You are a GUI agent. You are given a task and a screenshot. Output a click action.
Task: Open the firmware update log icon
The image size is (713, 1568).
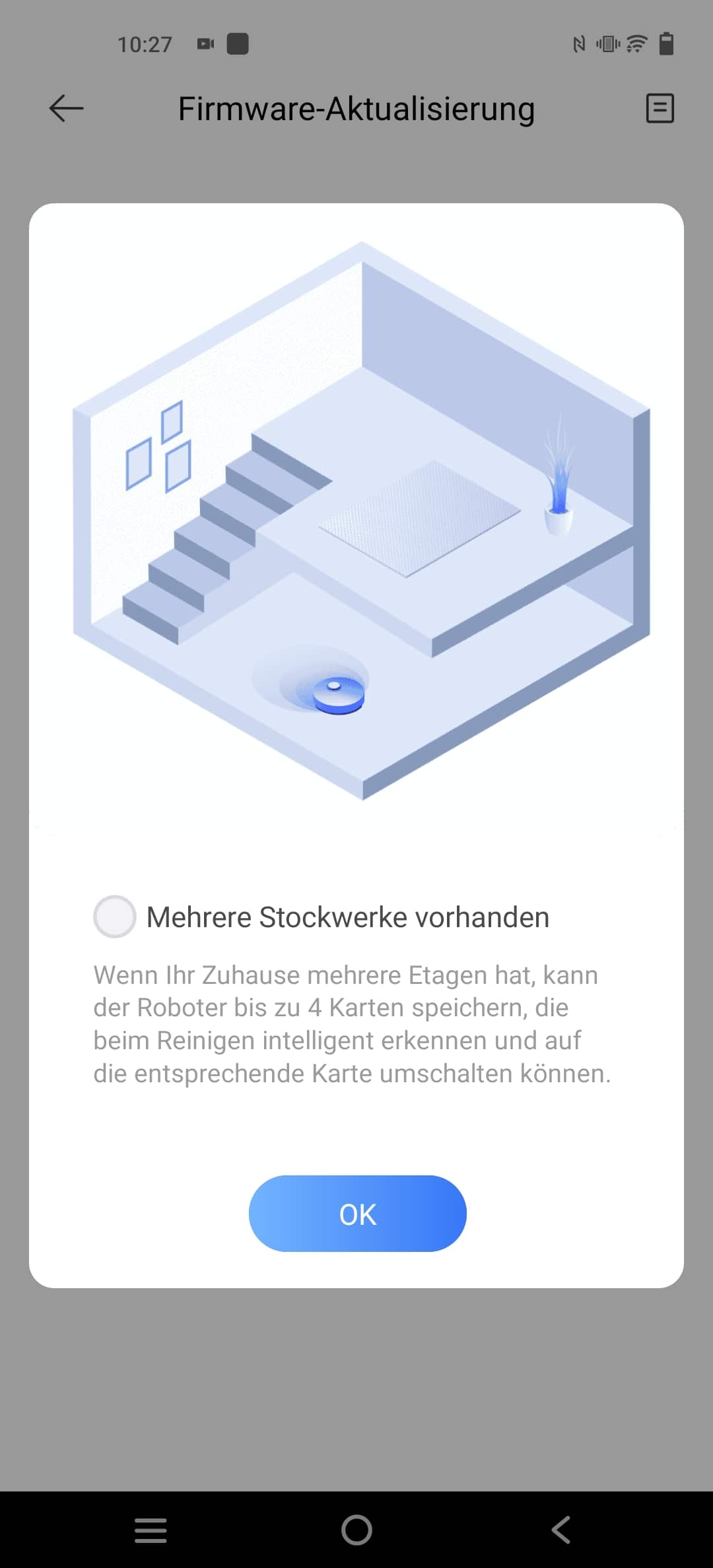(660, 108)
